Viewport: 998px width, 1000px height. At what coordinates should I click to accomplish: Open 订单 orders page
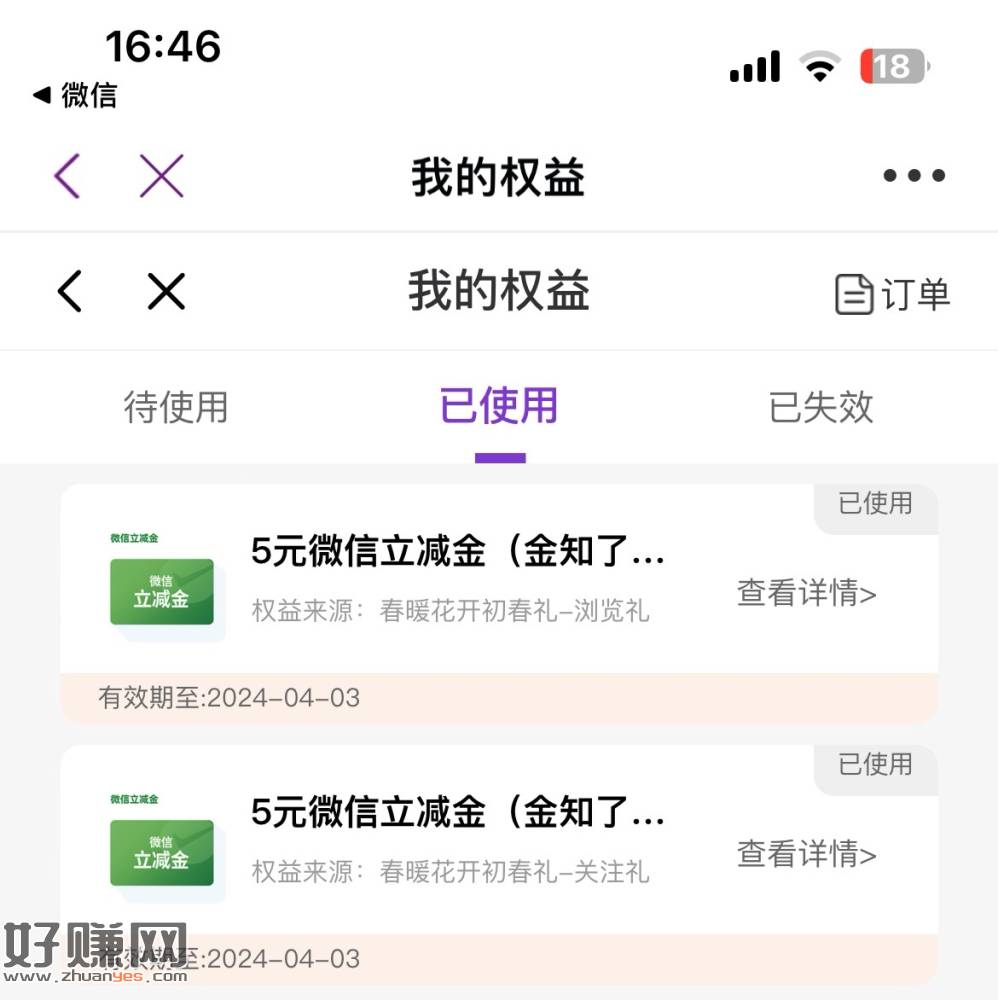pos(892,294)
